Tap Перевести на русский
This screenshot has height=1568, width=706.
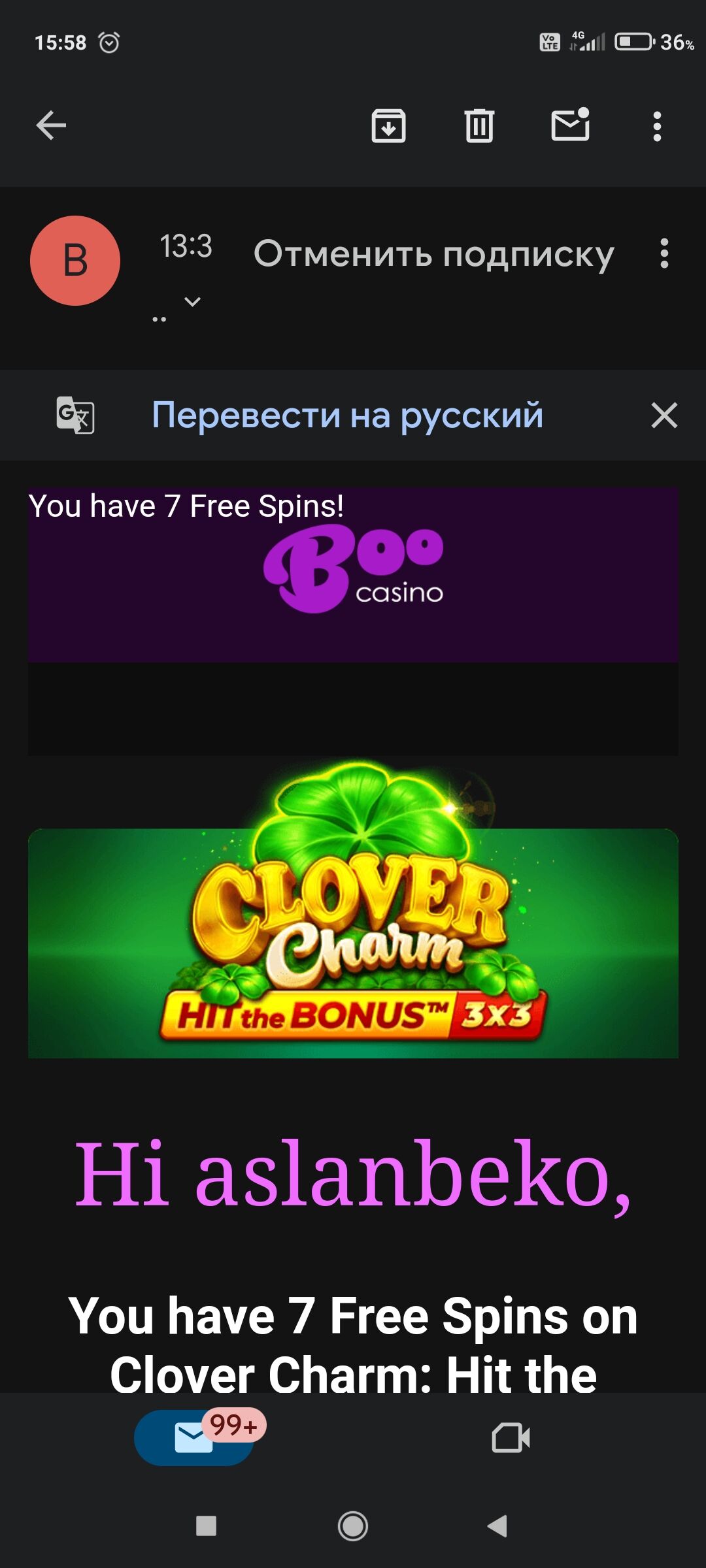pyautogui.click(x=347, y=416)
